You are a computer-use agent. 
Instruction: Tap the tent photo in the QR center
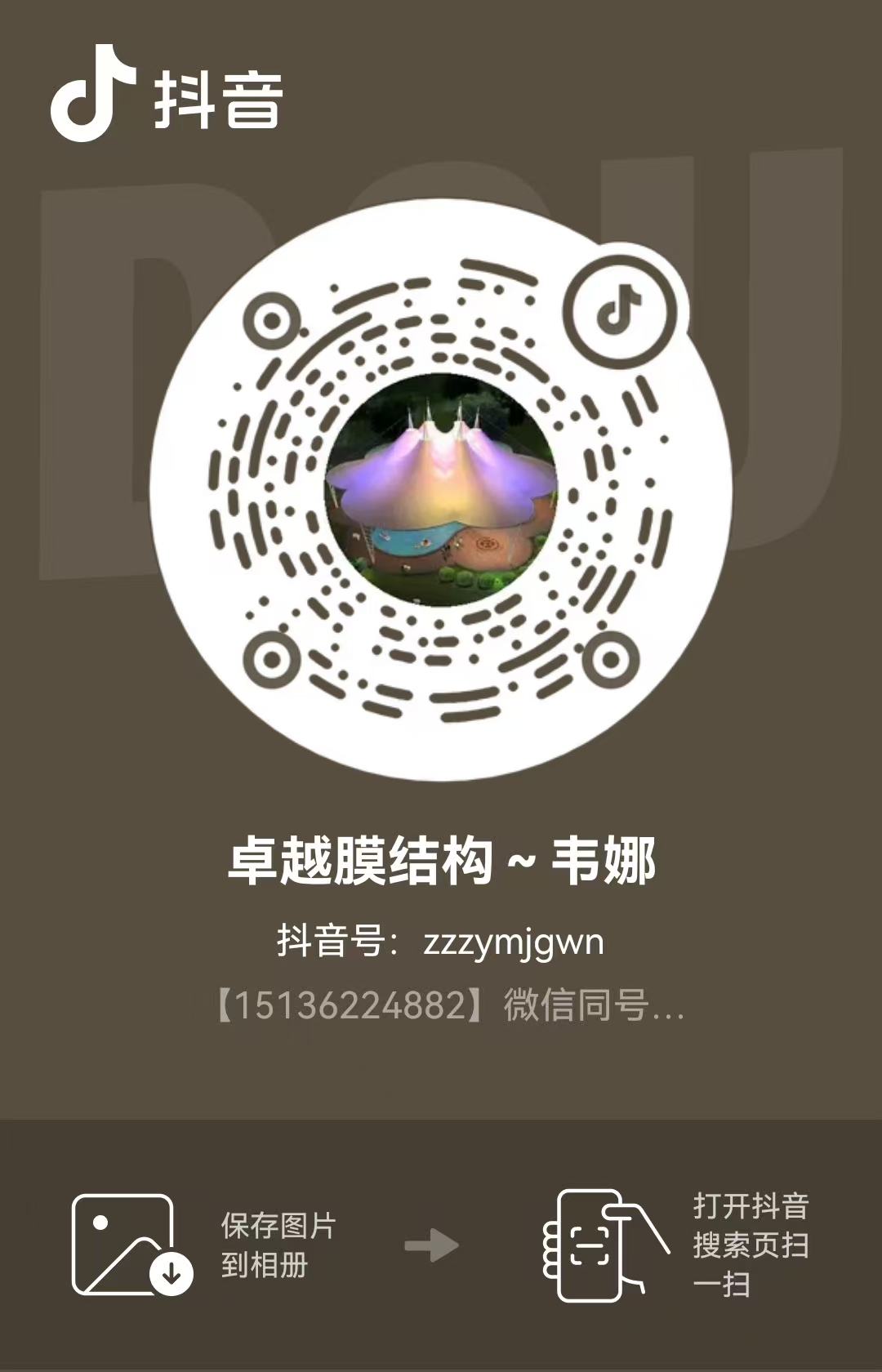[x=441, y=490]
